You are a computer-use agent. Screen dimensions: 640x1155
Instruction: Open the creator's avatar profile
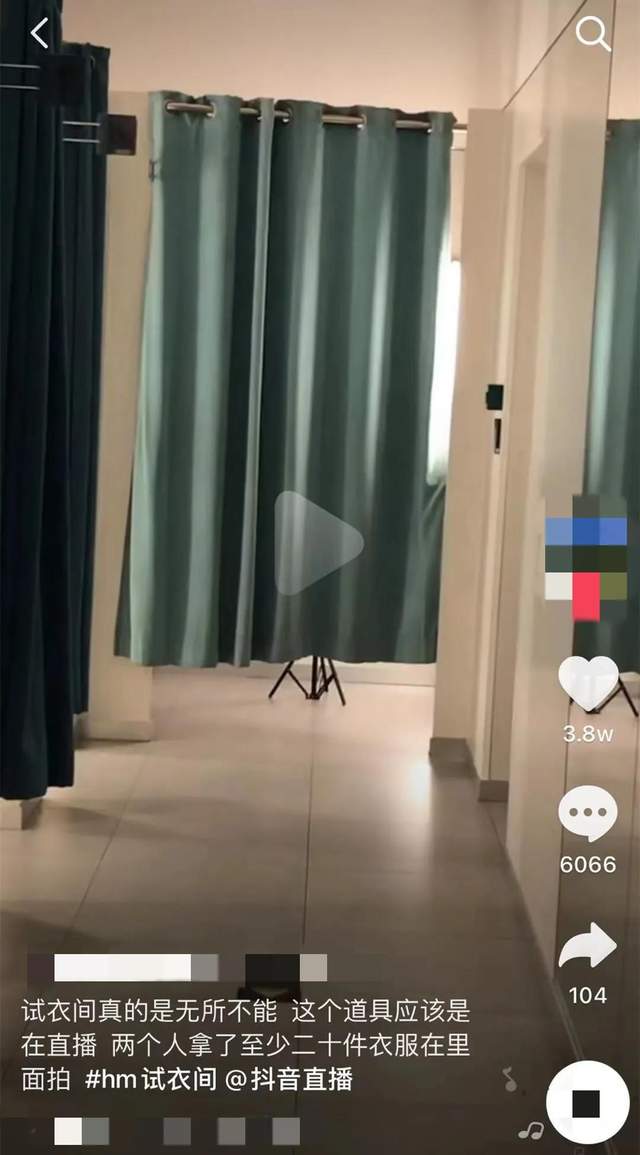(x=586, y=558)
